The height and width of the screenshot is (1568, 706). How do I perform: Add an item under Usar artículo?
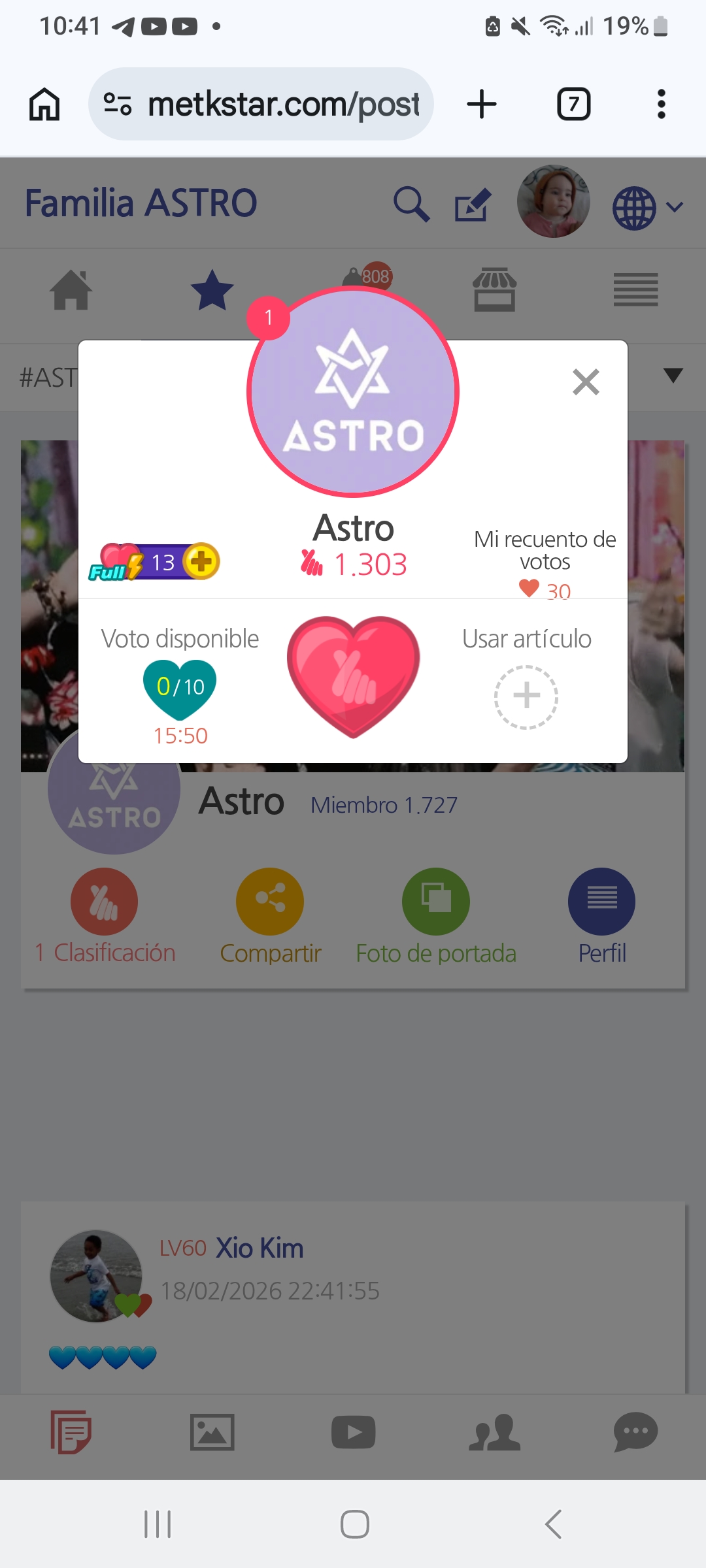[x=526, y=696]
